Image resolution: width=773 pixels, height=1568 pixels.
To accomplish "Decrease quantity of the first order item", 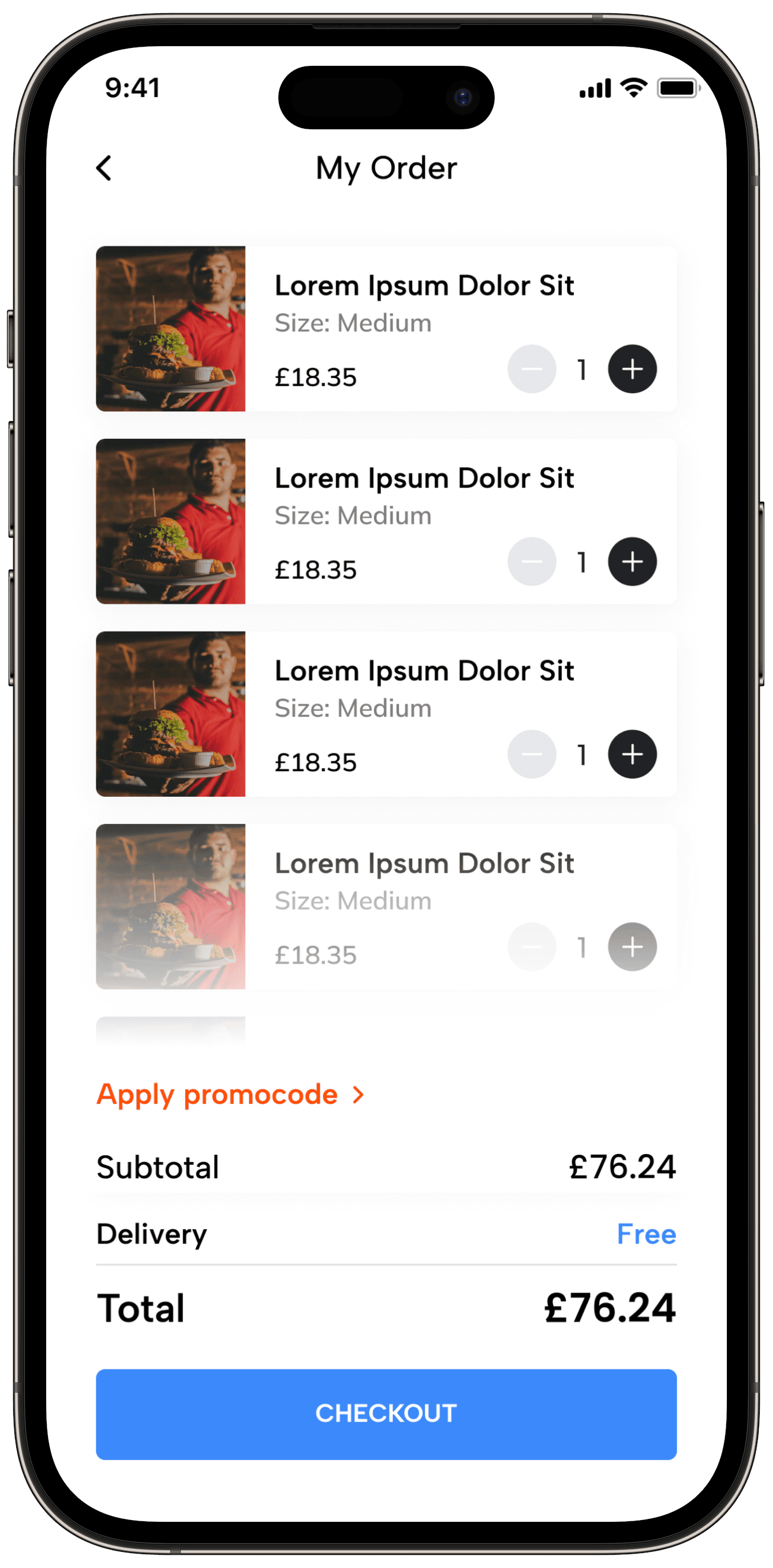I will 531,369.
